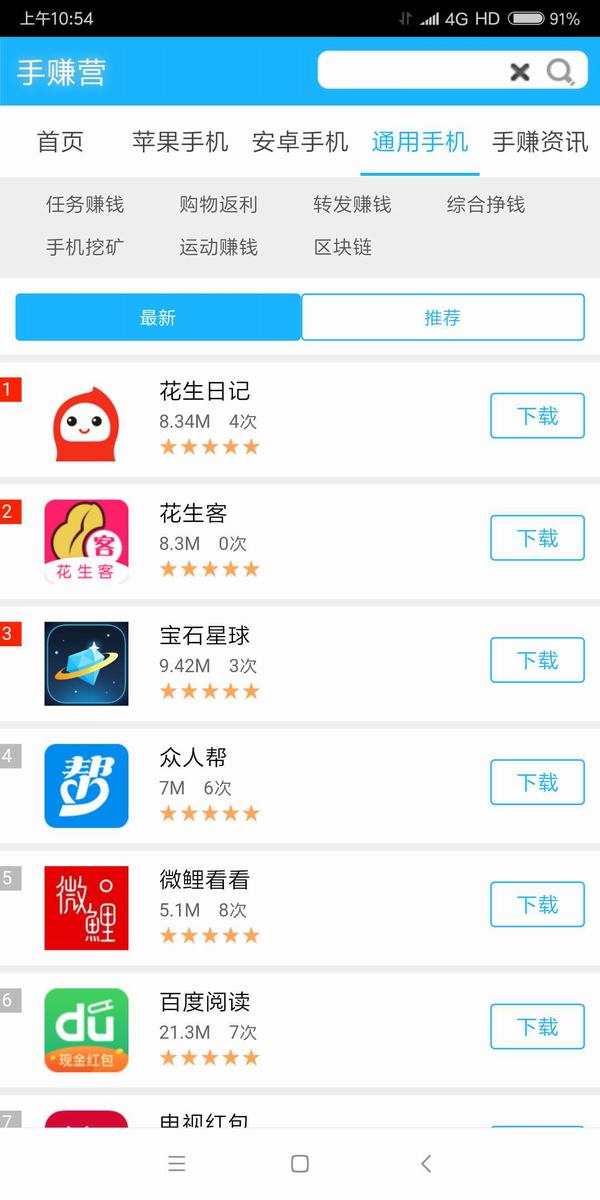Download the 宝石星球 app
Viewport: 600px width, 1200px height.
coord(537,660)
